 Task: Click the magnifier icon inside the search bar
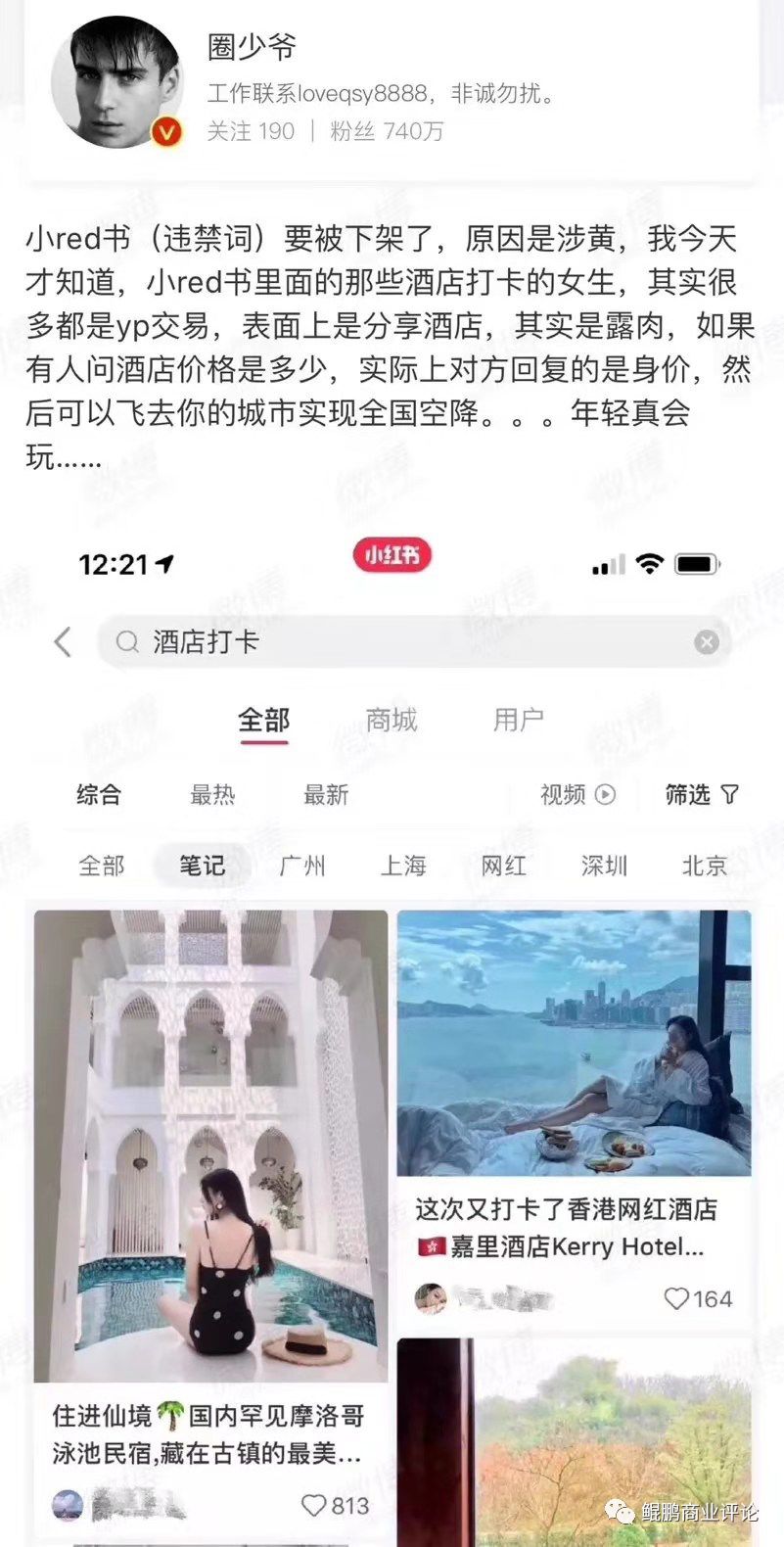[x=127, y=641]
